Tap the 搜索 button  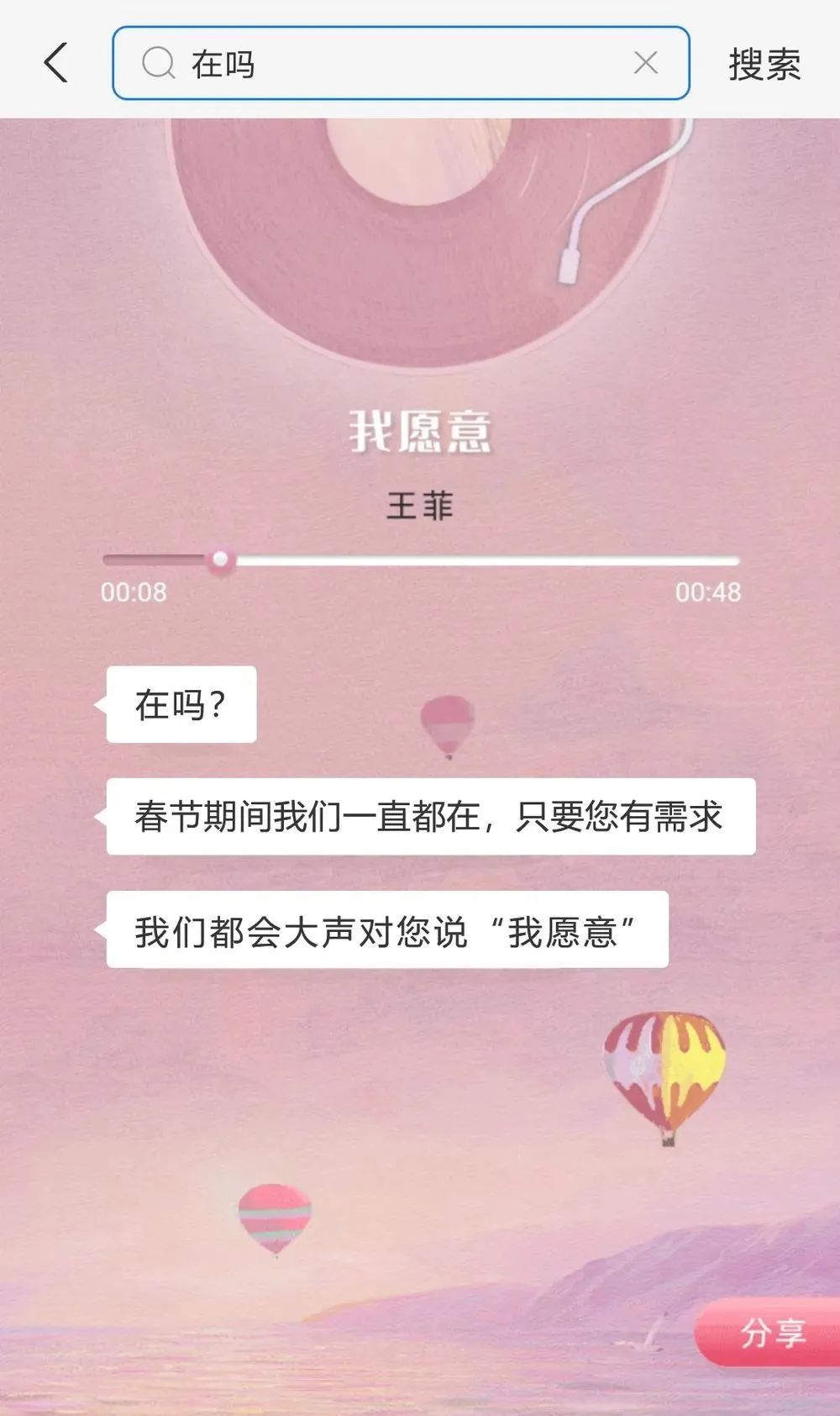coord(764,65)
